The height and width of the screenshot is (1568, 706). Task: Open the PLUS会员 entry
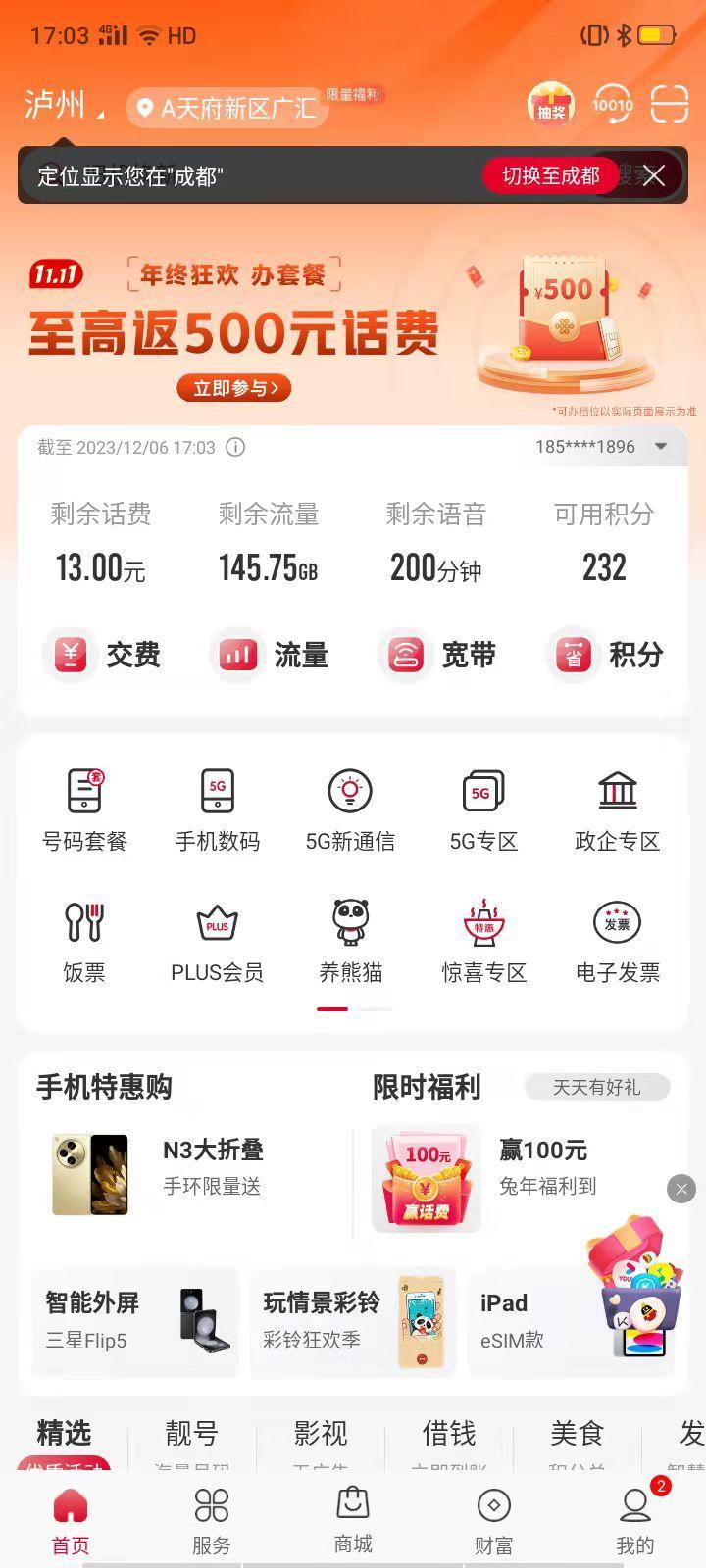coord(217,941)
